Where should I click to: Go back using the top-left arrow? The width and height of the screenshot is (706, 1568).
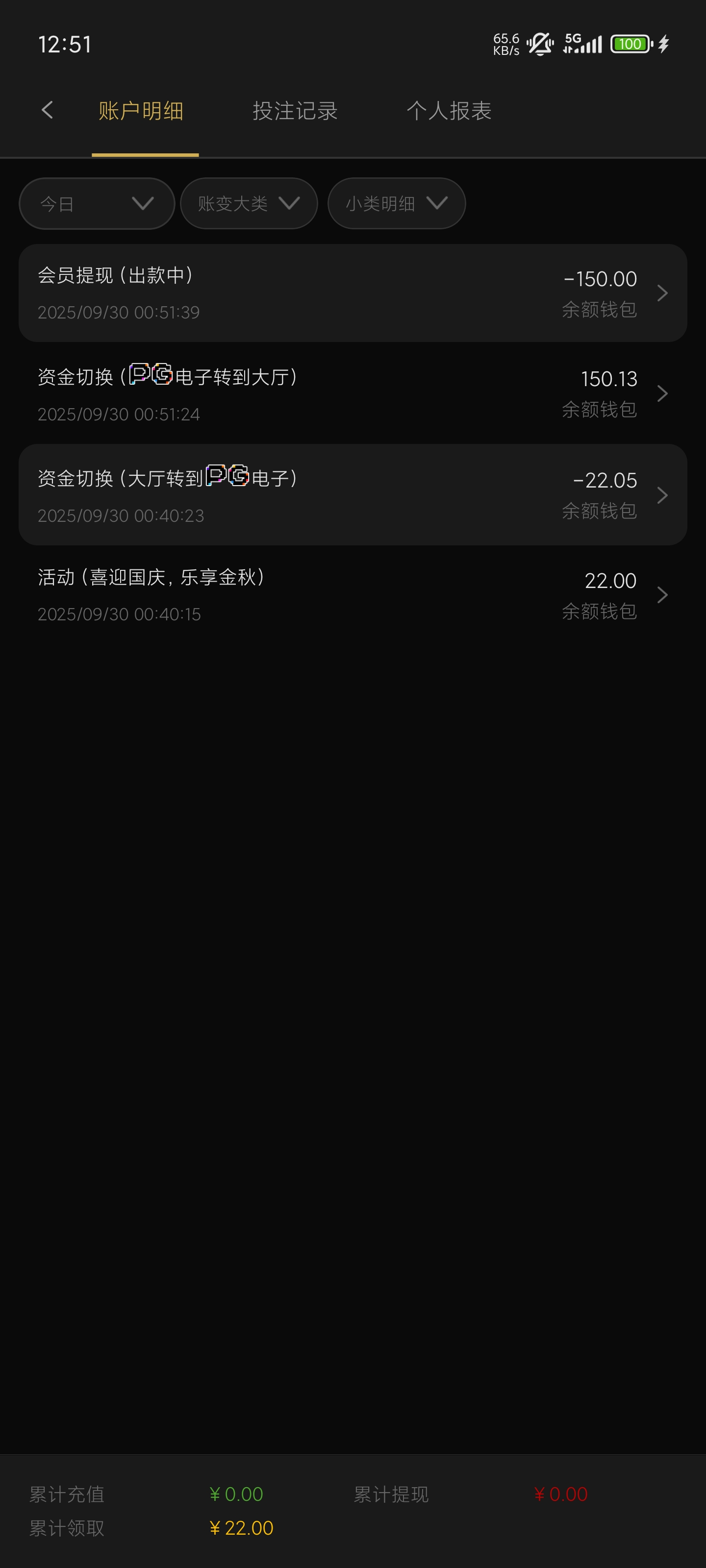point(48,110)
